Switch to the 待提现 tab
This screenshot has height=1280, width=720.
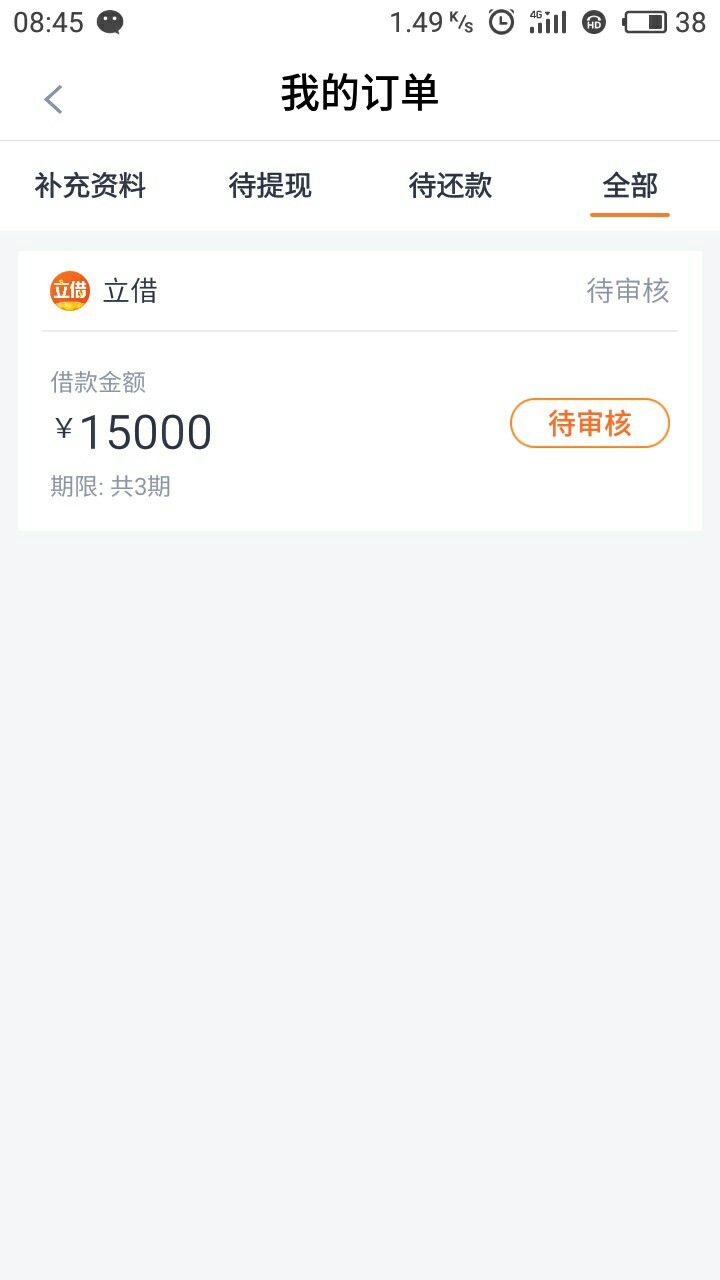click(270, 186)
